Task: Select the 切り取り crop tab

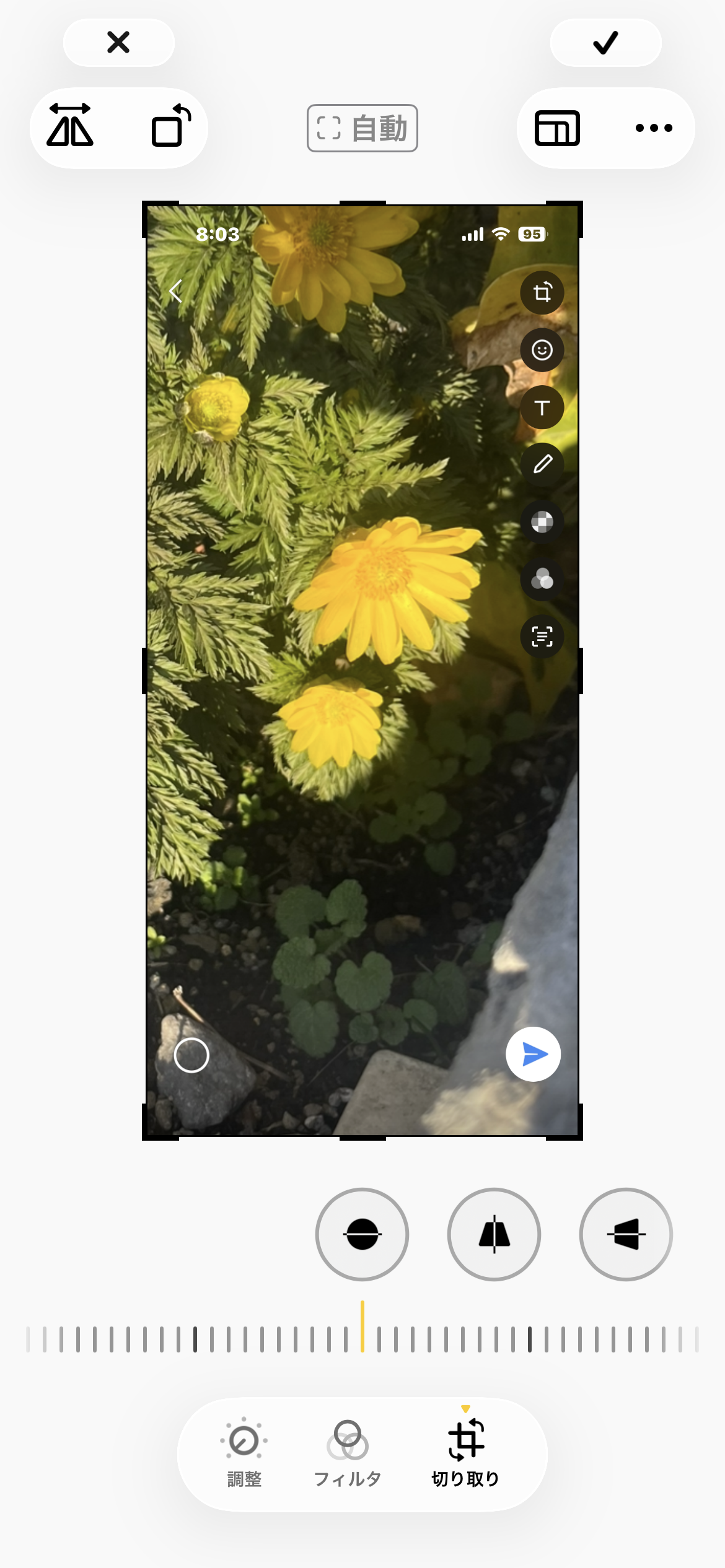Action: [x=465, y=1453]
